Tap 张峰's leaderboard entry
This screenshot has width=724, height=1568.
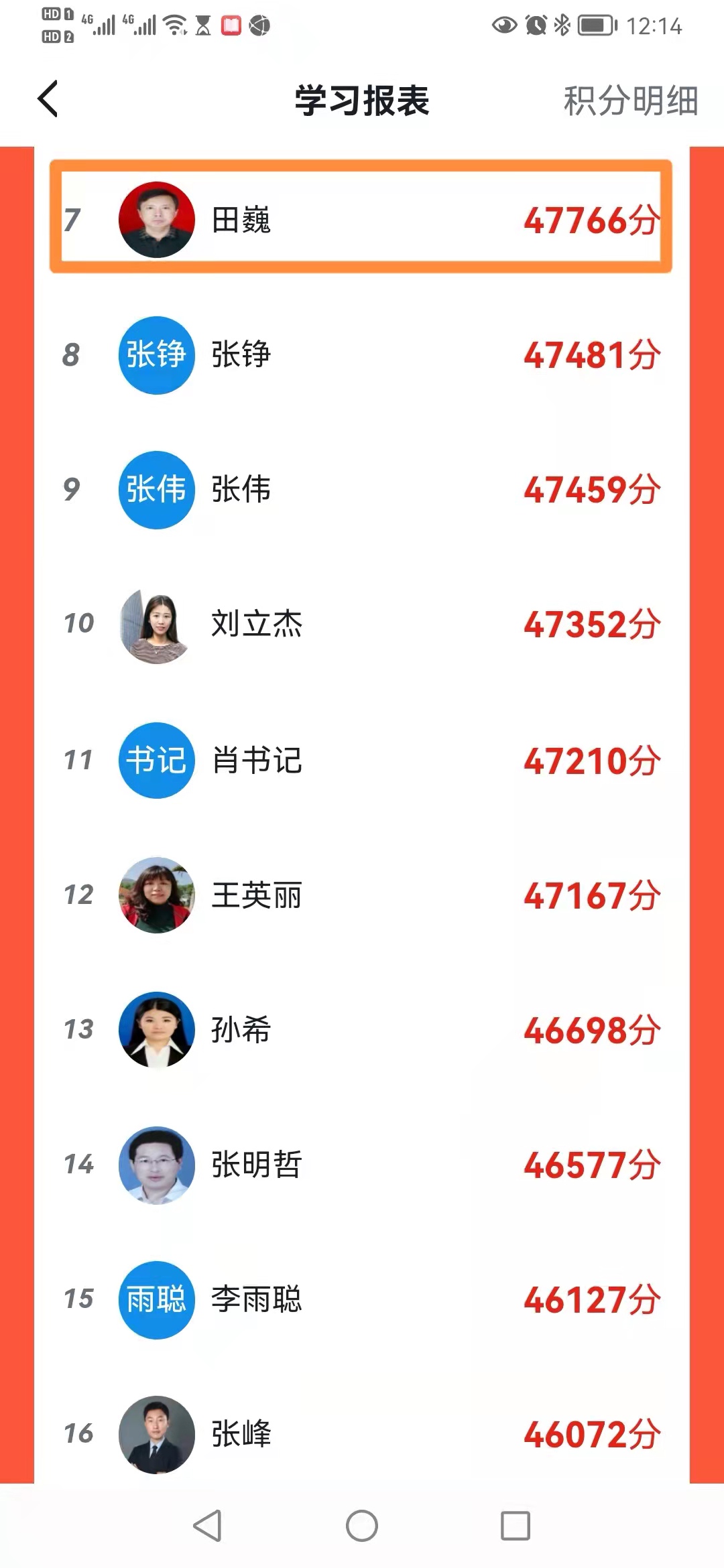[x=361, y=1434]
